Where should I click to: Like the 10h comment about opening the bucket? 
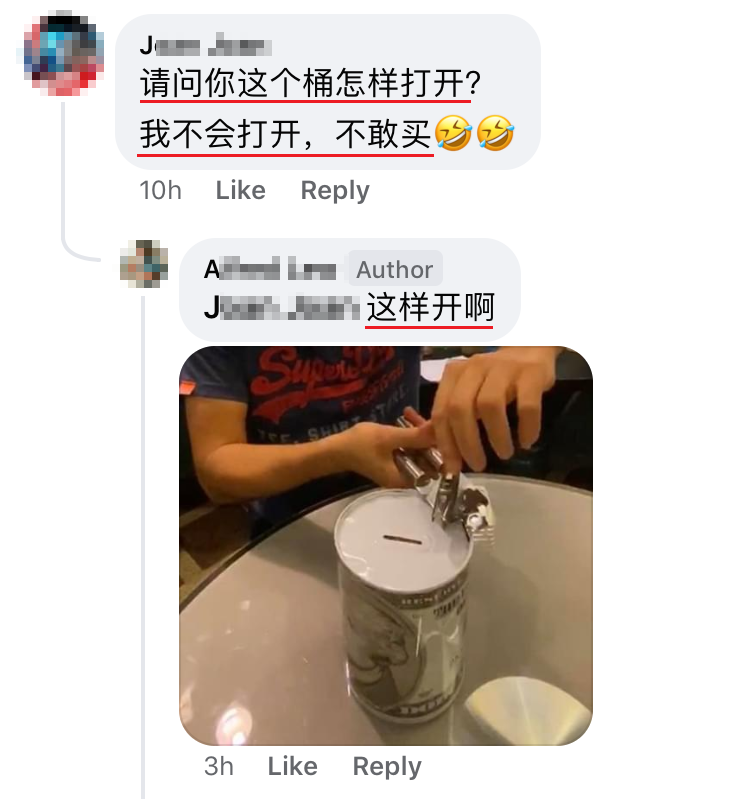point(240,190)
